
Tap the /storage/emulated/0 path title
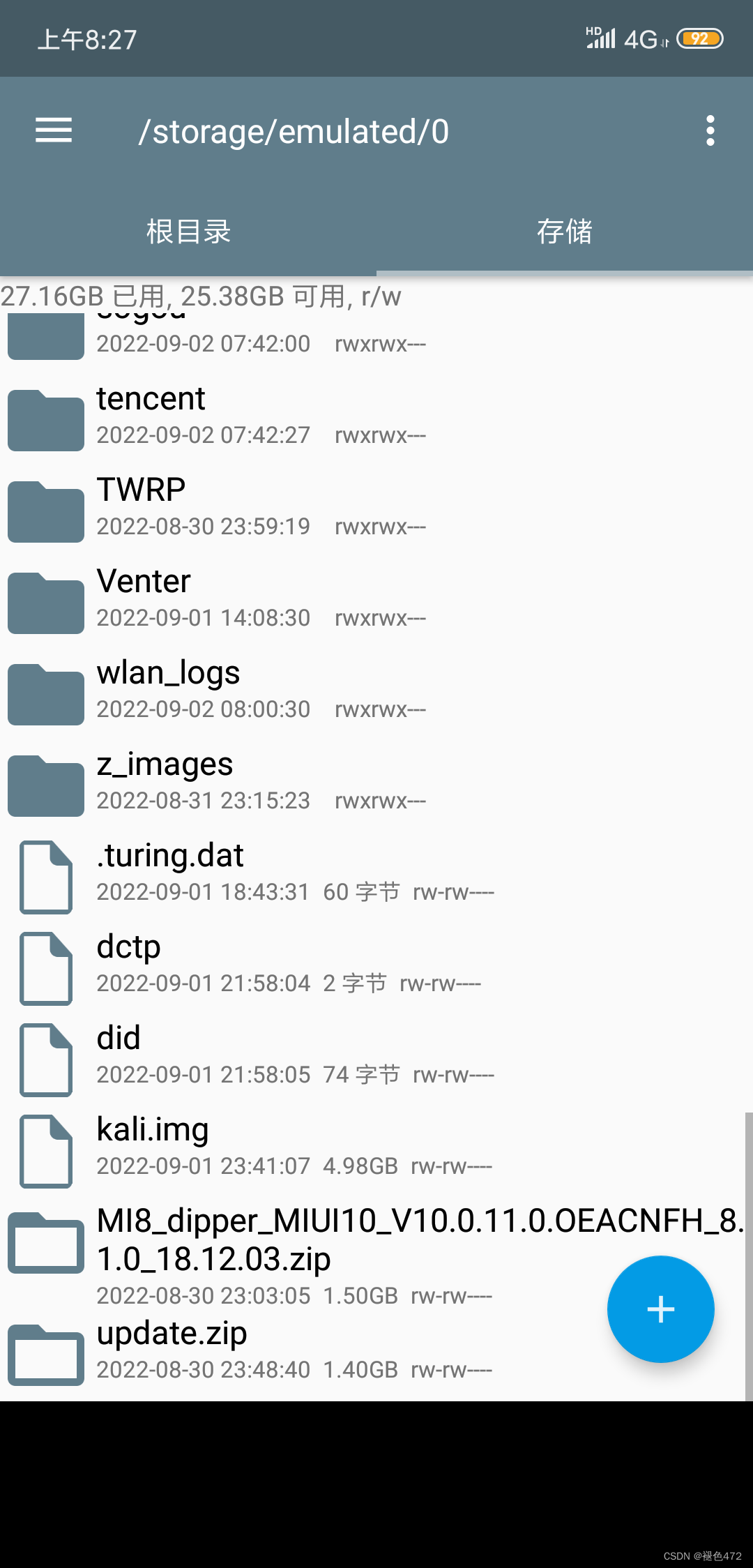coord(295,131)
